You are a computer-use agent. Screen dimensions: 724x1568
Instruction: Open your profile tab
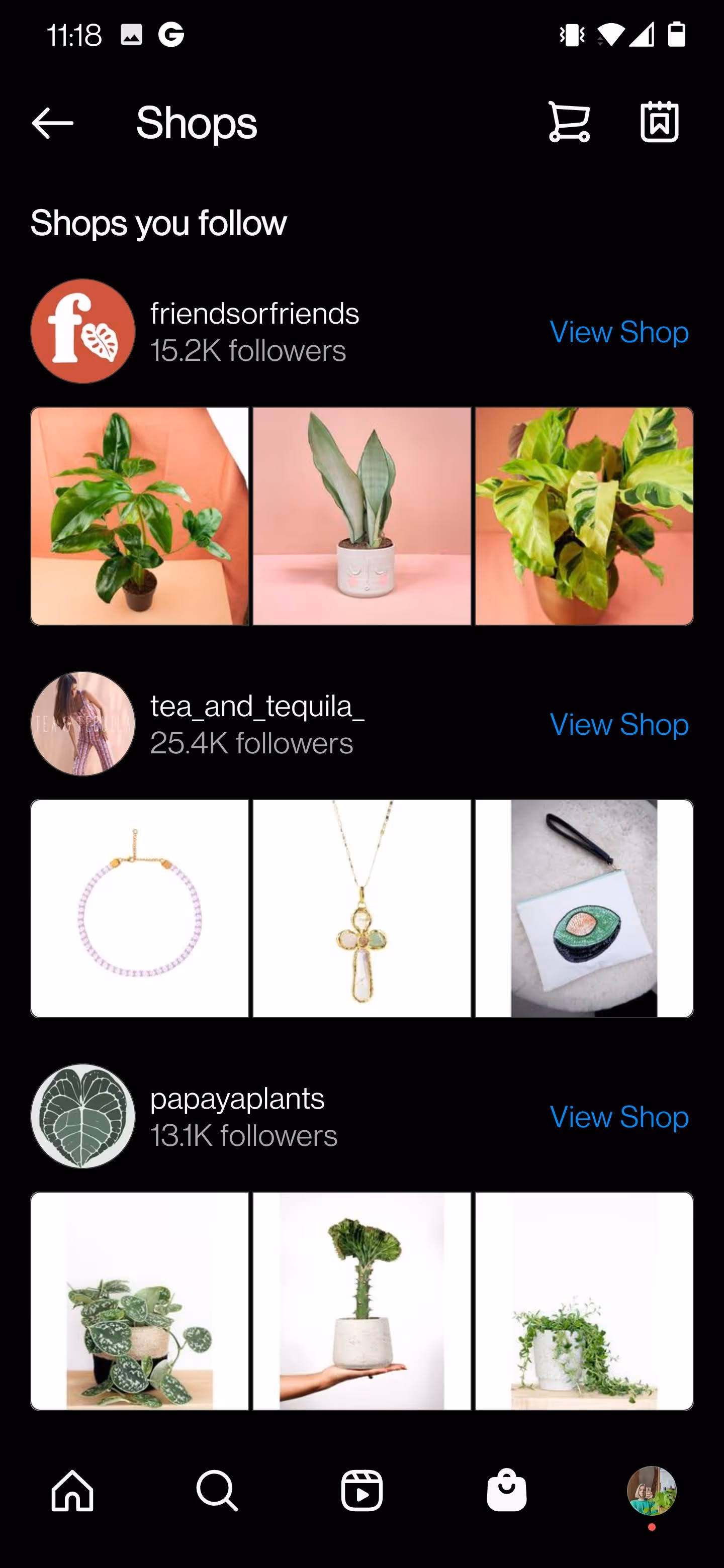coord(652,1491)
